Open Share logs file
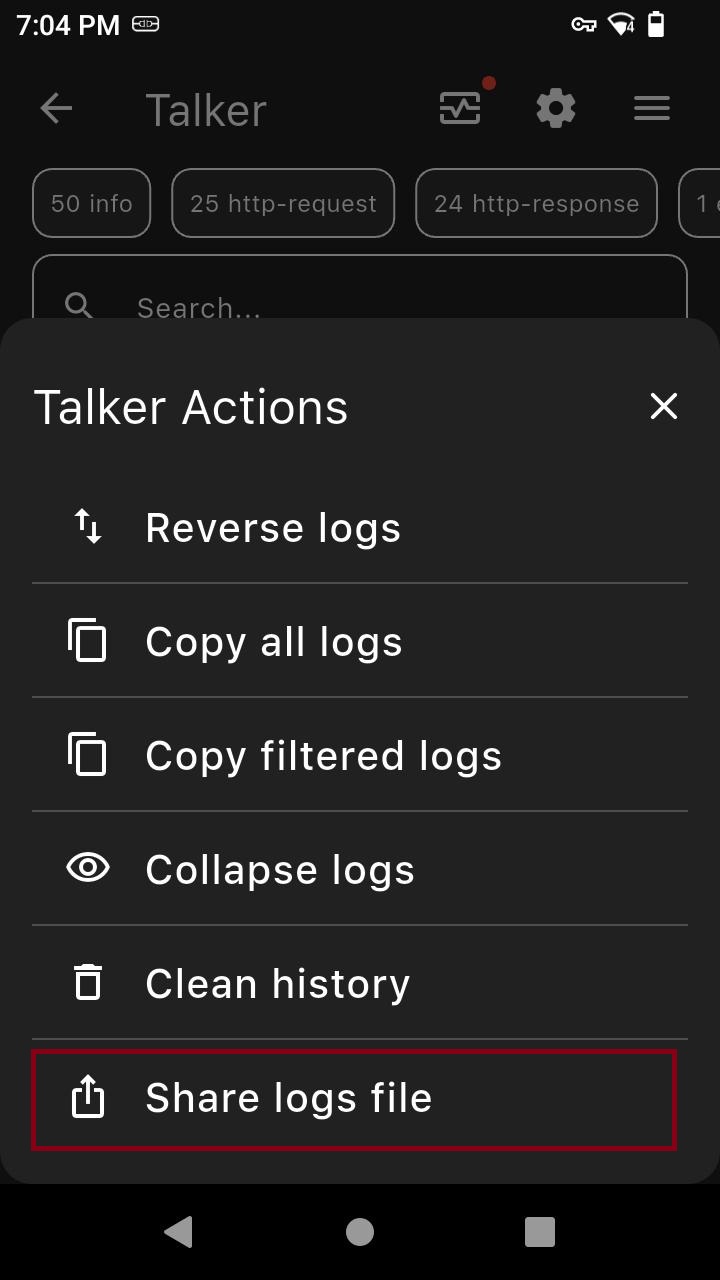This screenshot has width=720, height=1280. 355,1098
